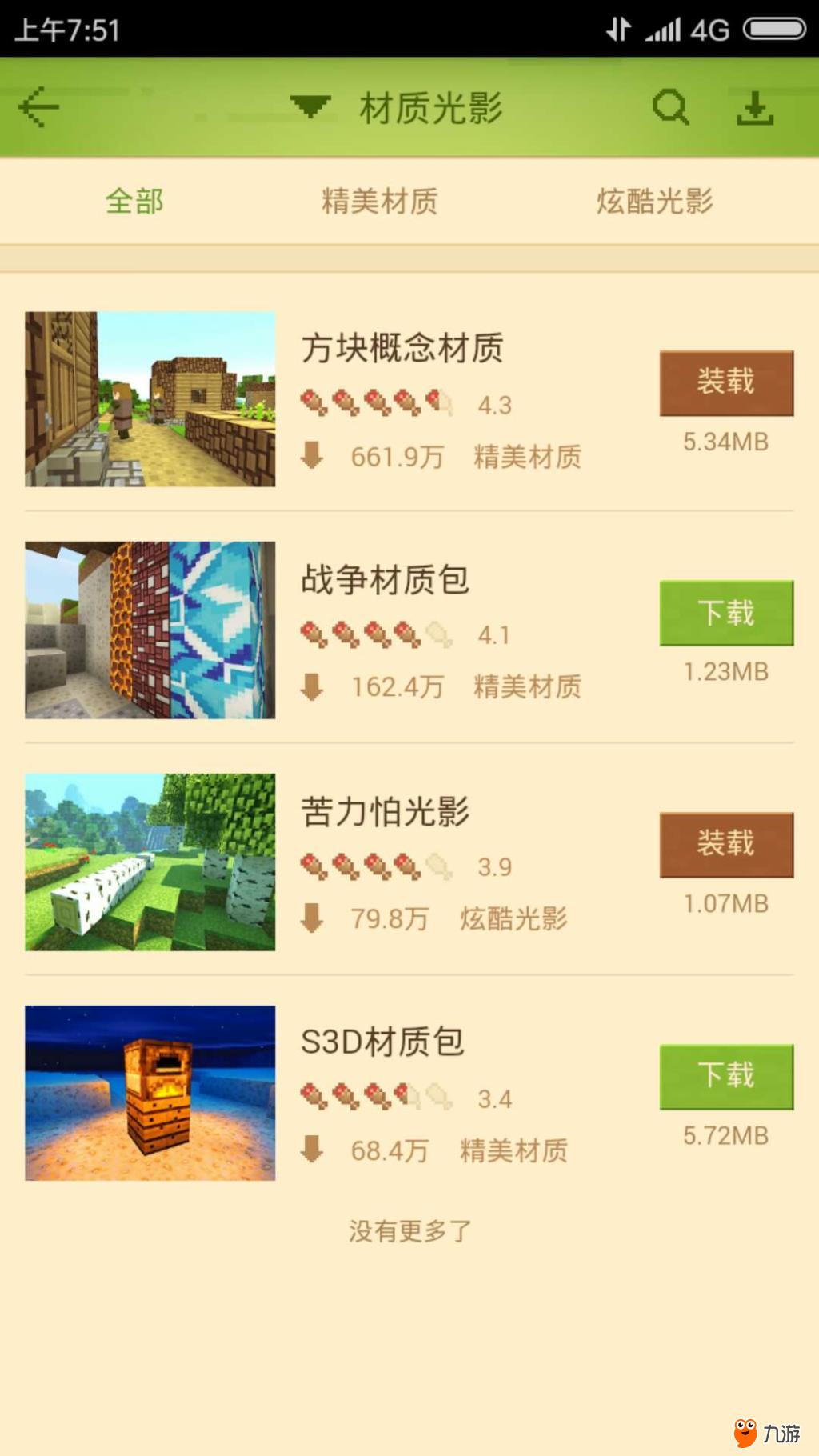Expand the 材质光影 category dropdown
Image resolution: width=819 pixels, height=1456 pixels.
click(310, 107)
